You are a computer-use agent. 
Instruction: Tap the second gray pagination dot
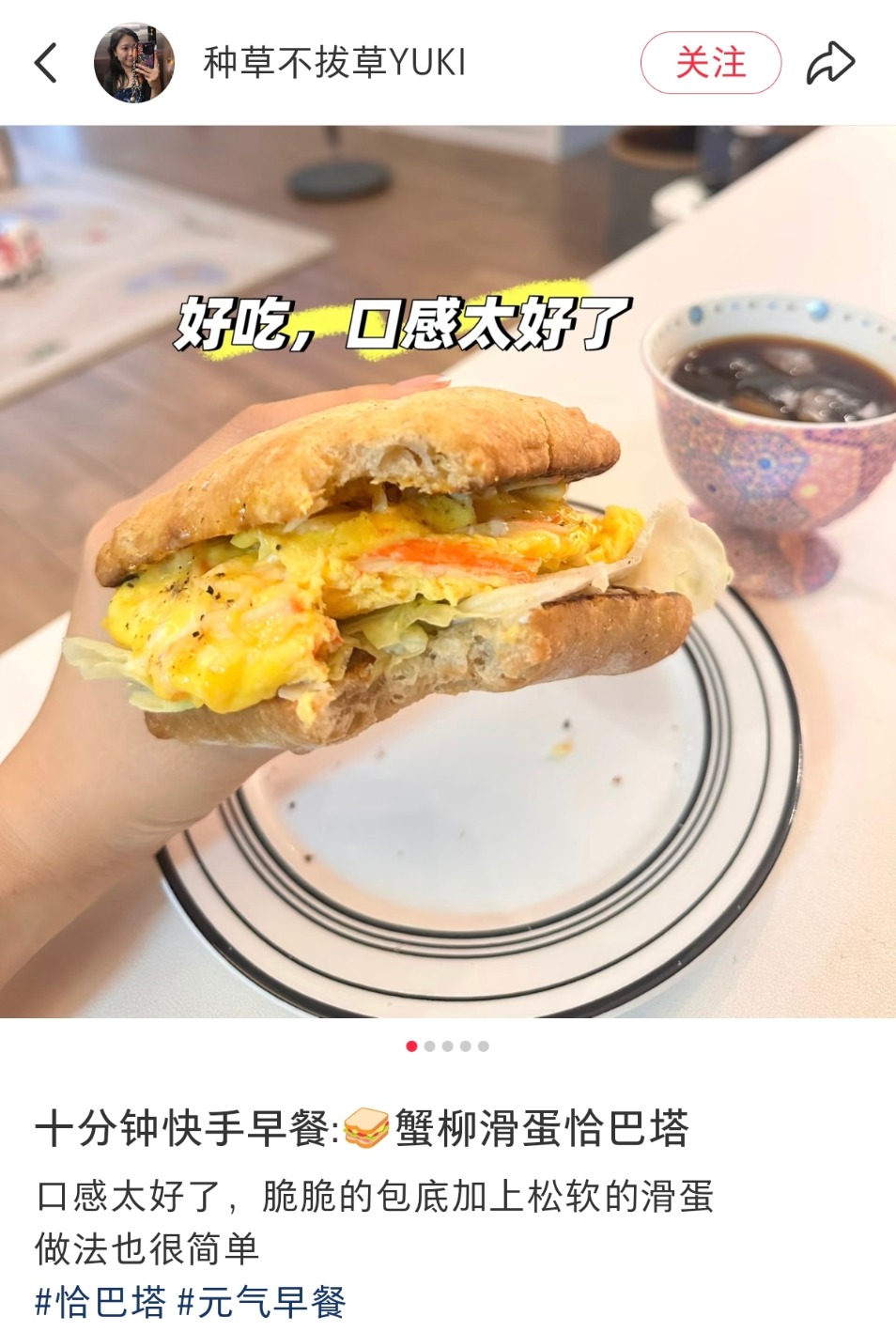(428, 1045)
